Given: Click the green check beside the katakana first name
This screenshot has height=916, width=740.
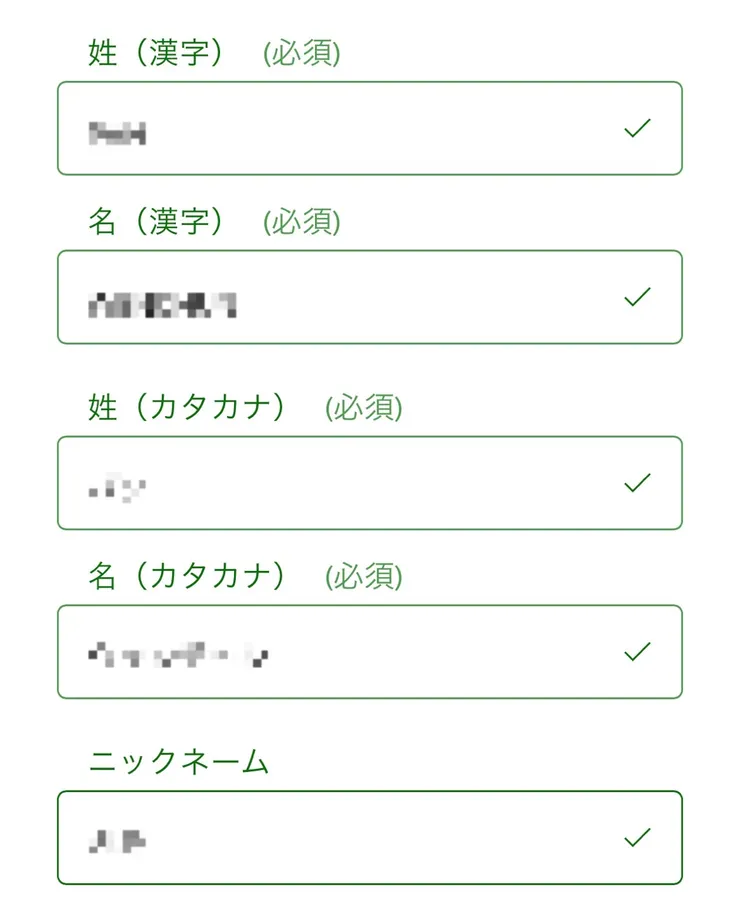Looking at the screenshot, I should point(637,650).
